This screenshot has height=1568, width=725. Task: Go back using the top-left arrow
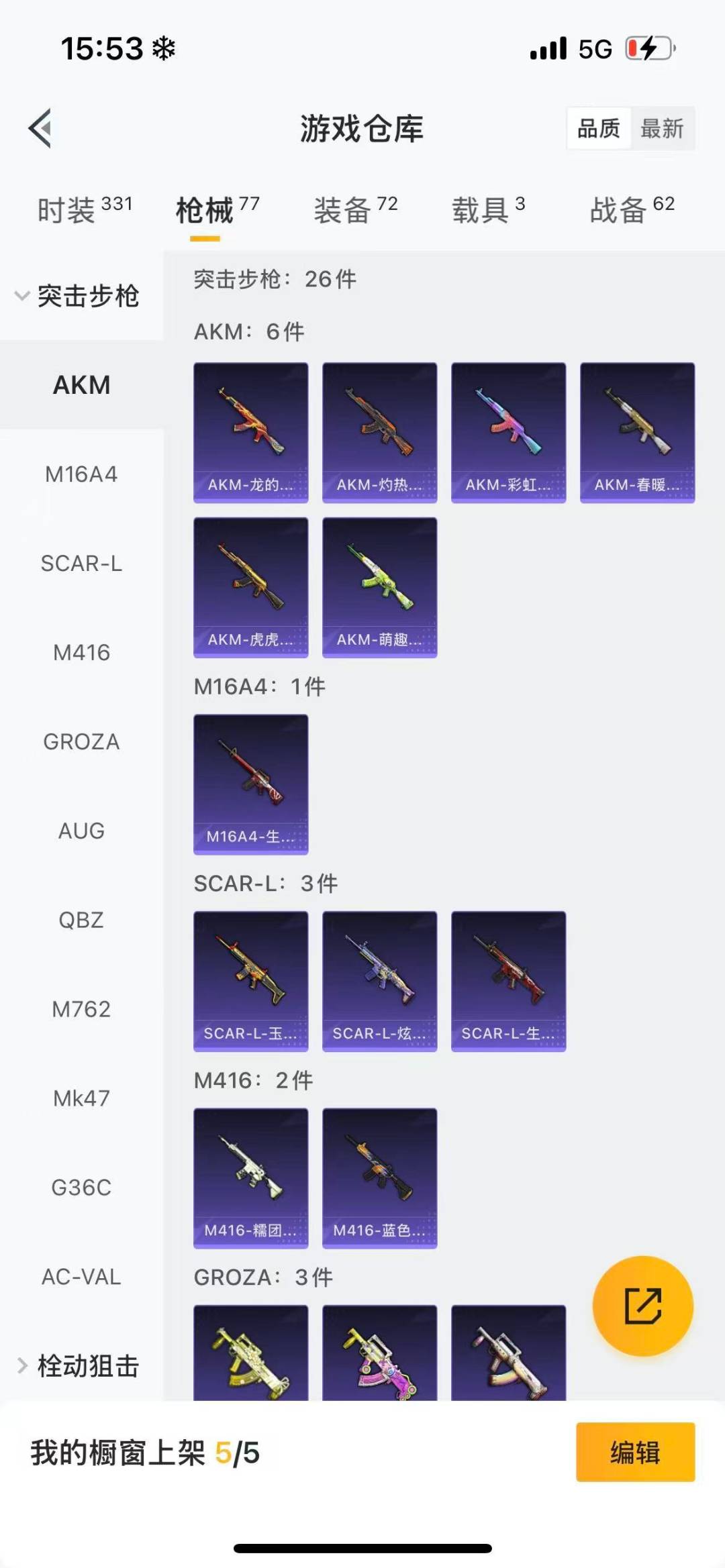[x=40, y=128]
